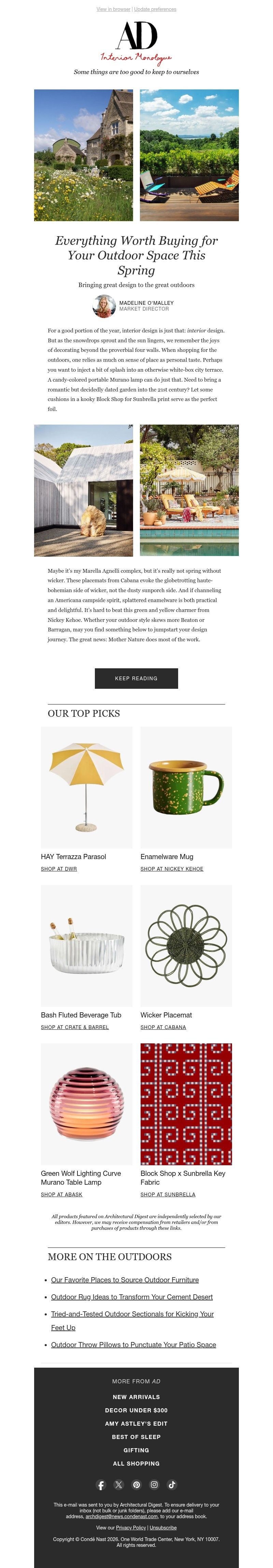Read Our Favorite Places to Source Outdoor Furniture
The width and height of the screenshot is (273, 1568).
coord(125,1280)
